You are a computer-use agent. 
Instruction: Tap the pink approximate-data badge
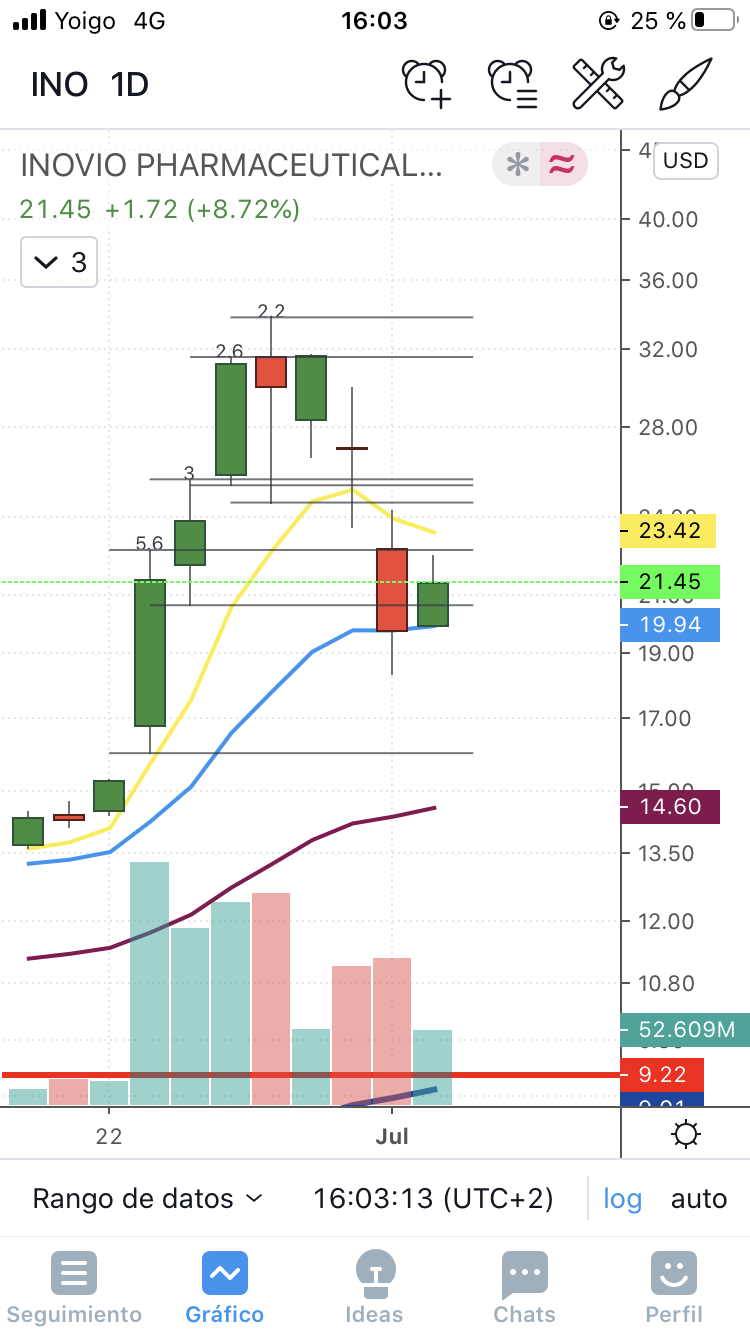[x=563, y=165]
